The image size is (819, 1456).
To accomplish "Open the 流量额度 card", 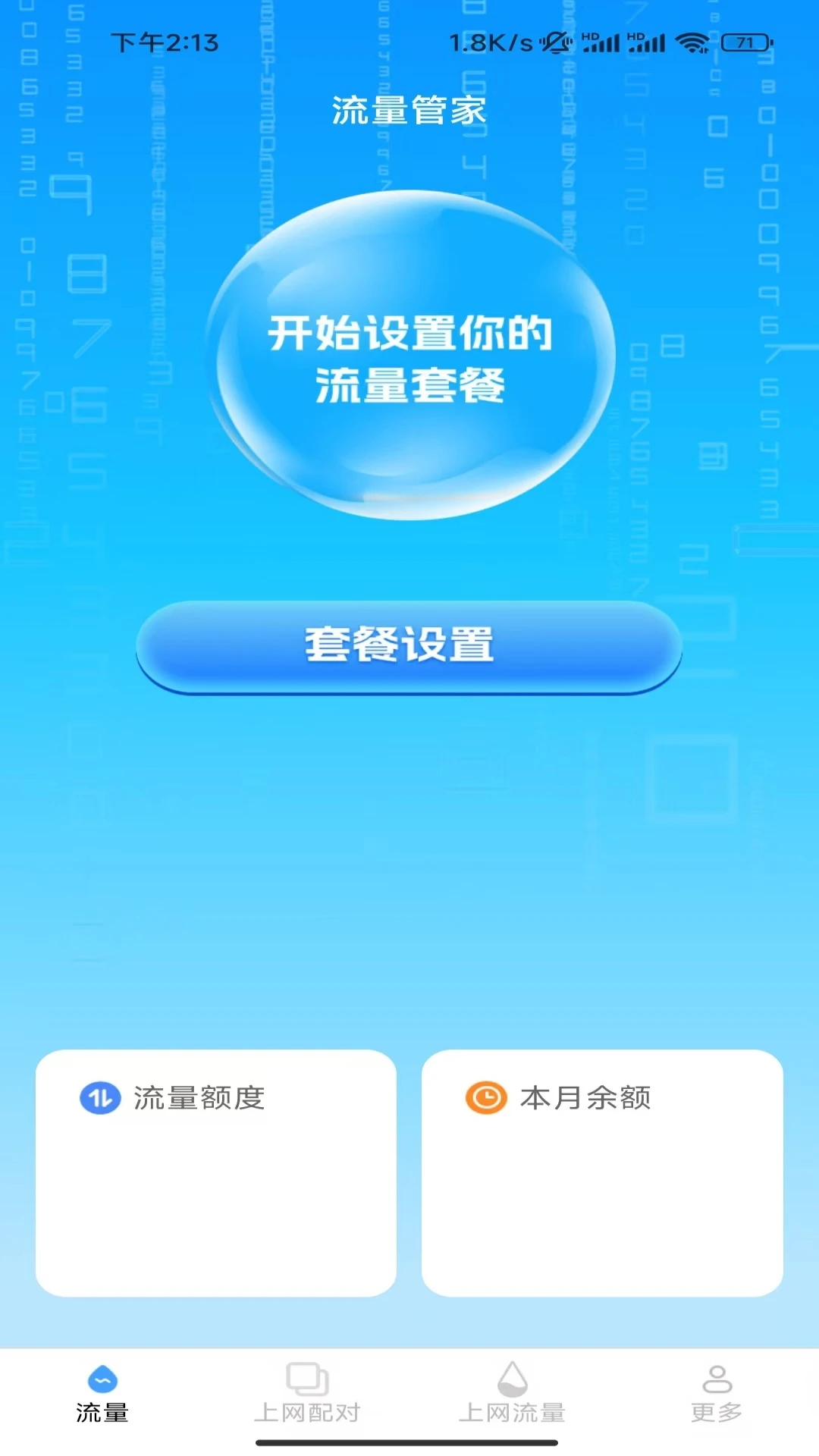I will pos(216,1172).
